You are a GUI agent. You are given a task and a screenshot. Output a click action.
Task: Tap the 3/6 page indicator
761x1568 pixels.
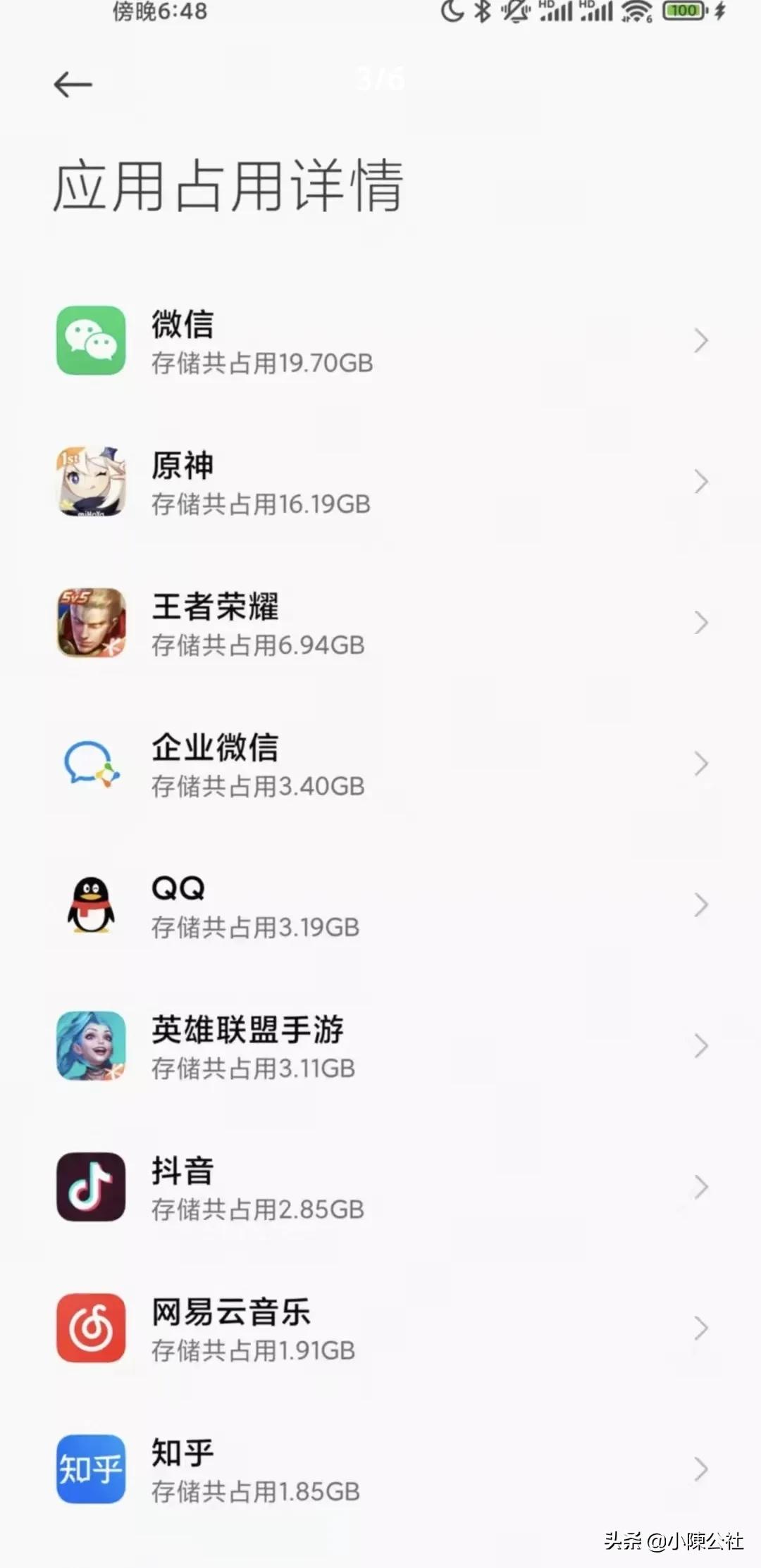click(380, 79)
